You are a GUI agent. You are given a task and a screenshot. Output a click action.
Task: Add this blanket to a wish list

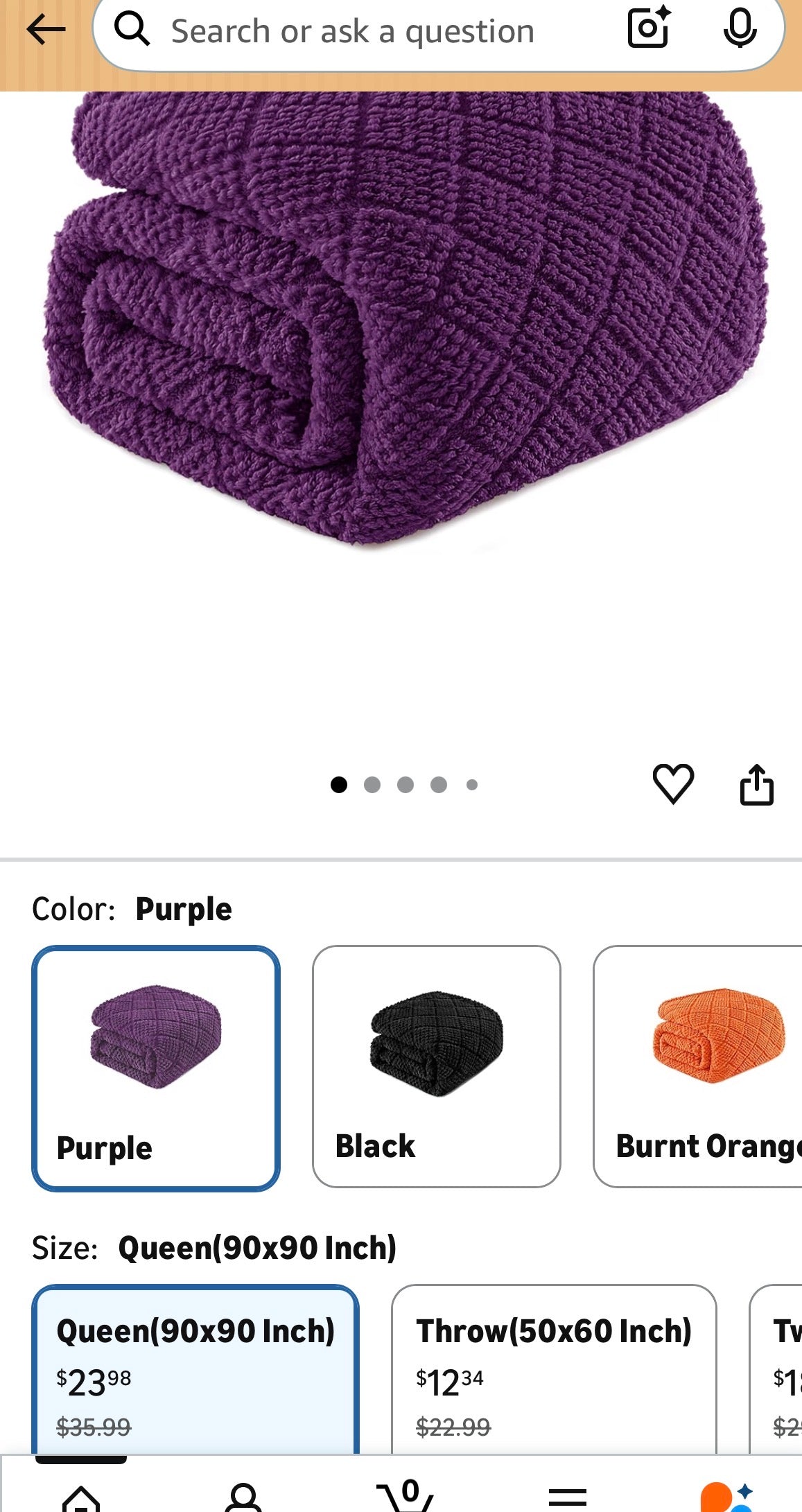tap(673, 784)
